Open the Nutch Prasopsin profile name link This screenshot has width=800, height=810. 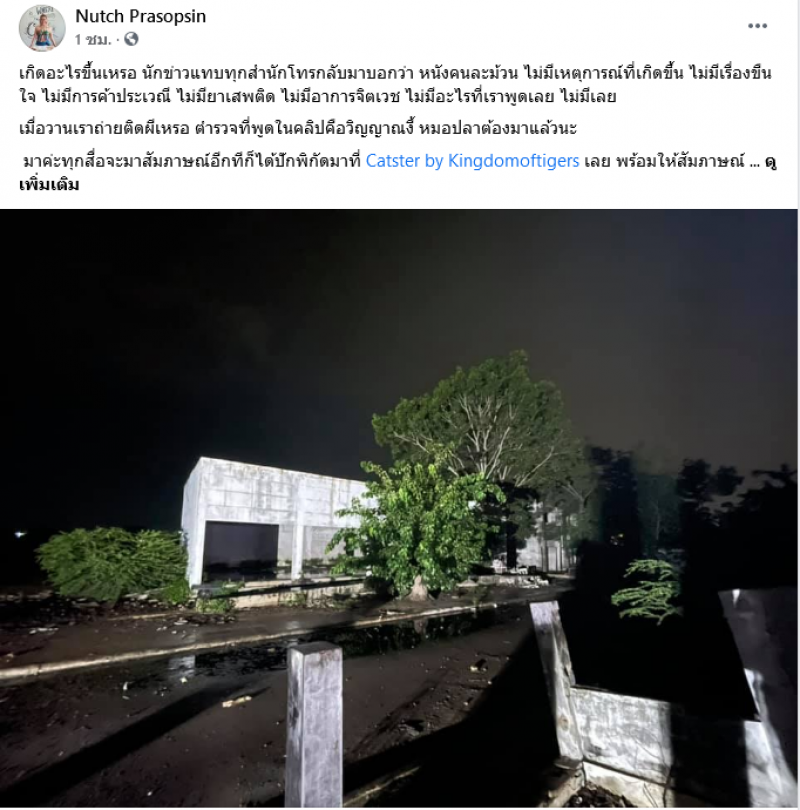[x=138, y=16]
